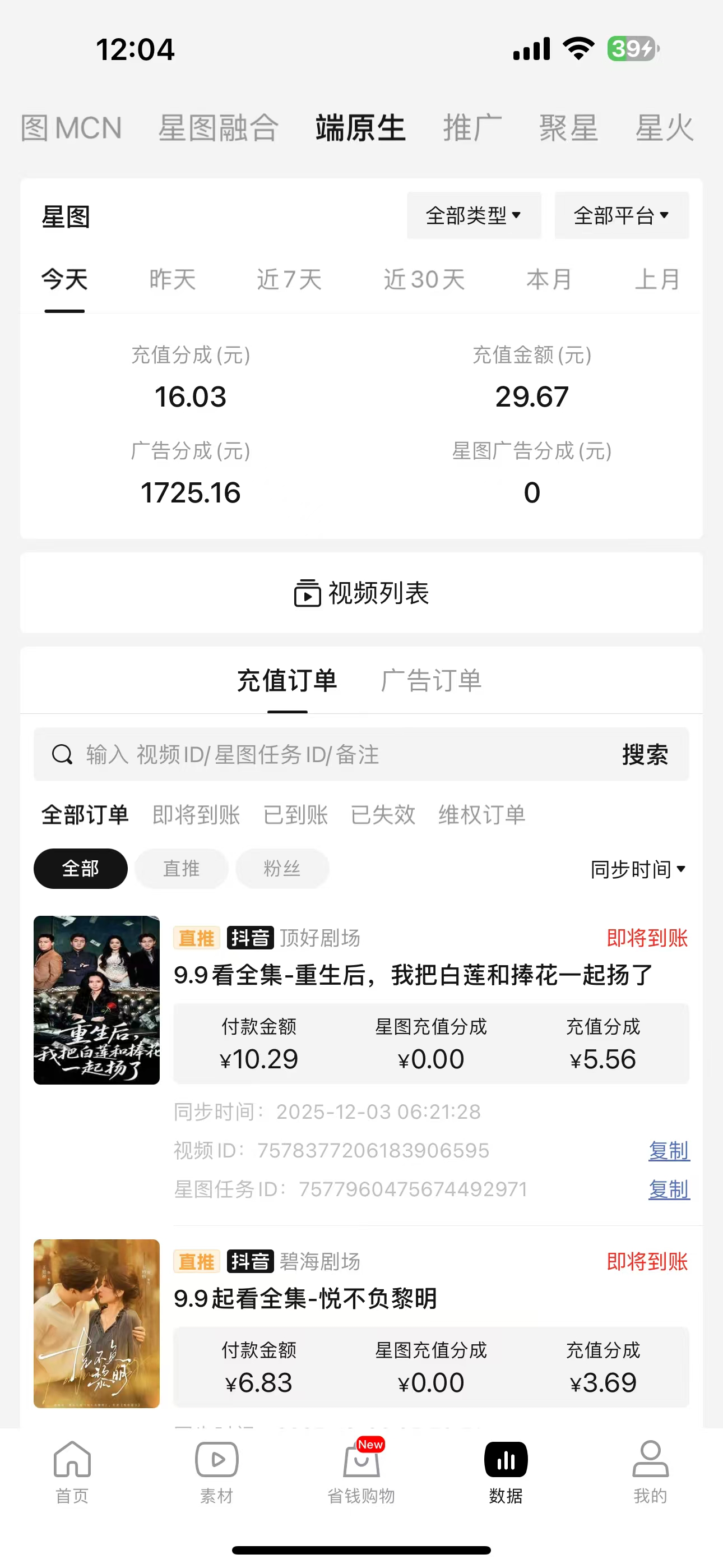723x1568 pixels.
Task: Select the 数据 bar chart icon
Action: click(506, 1460)
